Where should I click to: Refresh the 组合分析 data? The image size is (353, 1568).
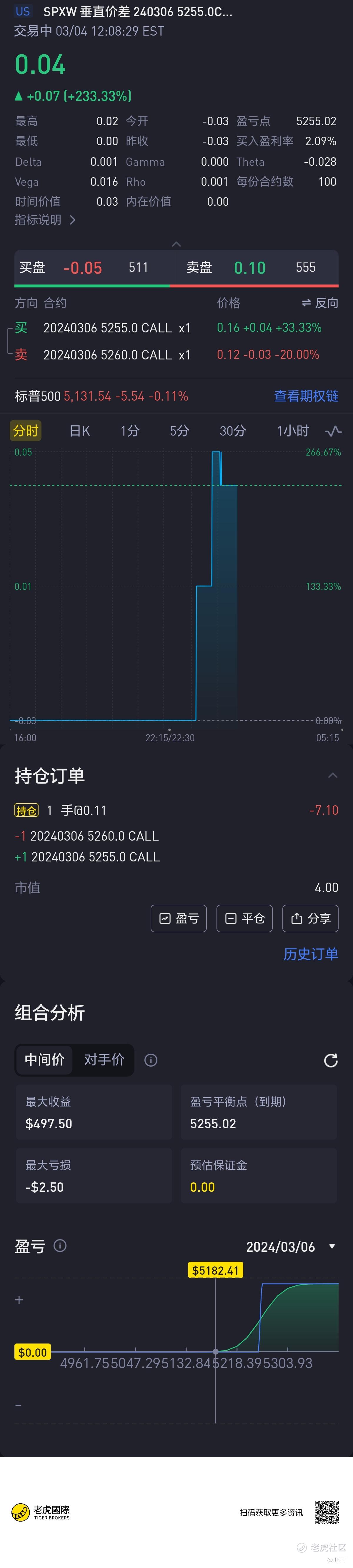tap(330, 1060)
